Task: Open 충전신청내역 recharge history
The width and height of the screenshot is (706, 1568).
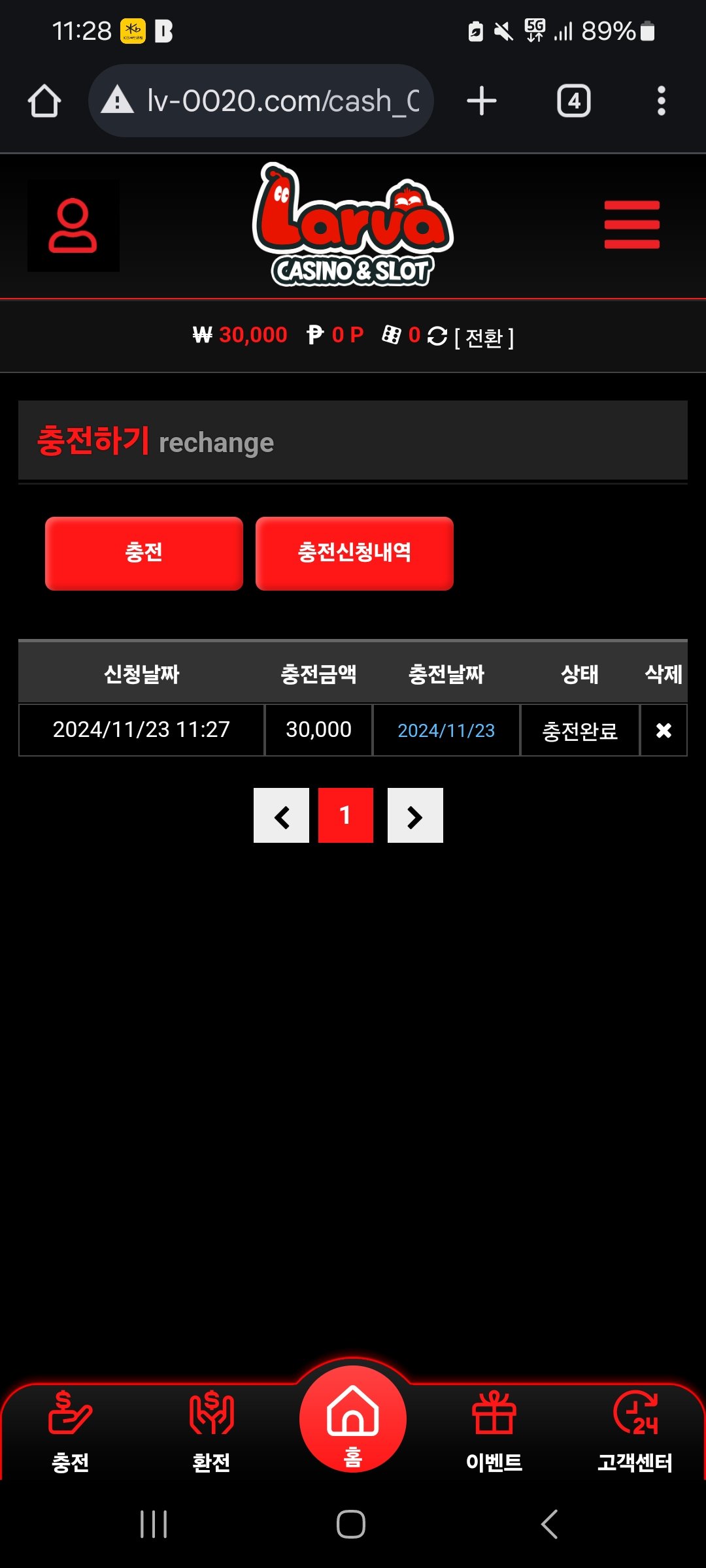Action: pyautogui.click(x=354, y=553)
